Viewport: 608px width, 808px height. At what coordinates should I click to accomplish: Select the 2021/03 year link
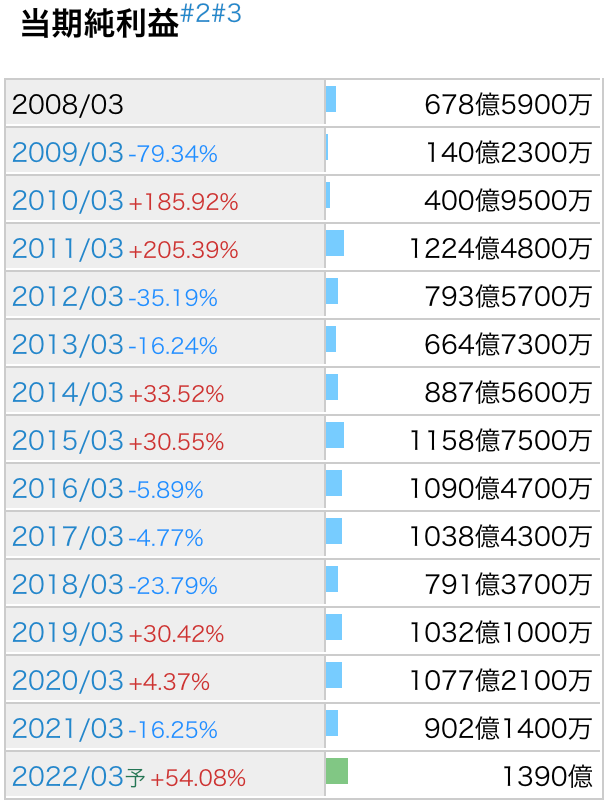67,729
